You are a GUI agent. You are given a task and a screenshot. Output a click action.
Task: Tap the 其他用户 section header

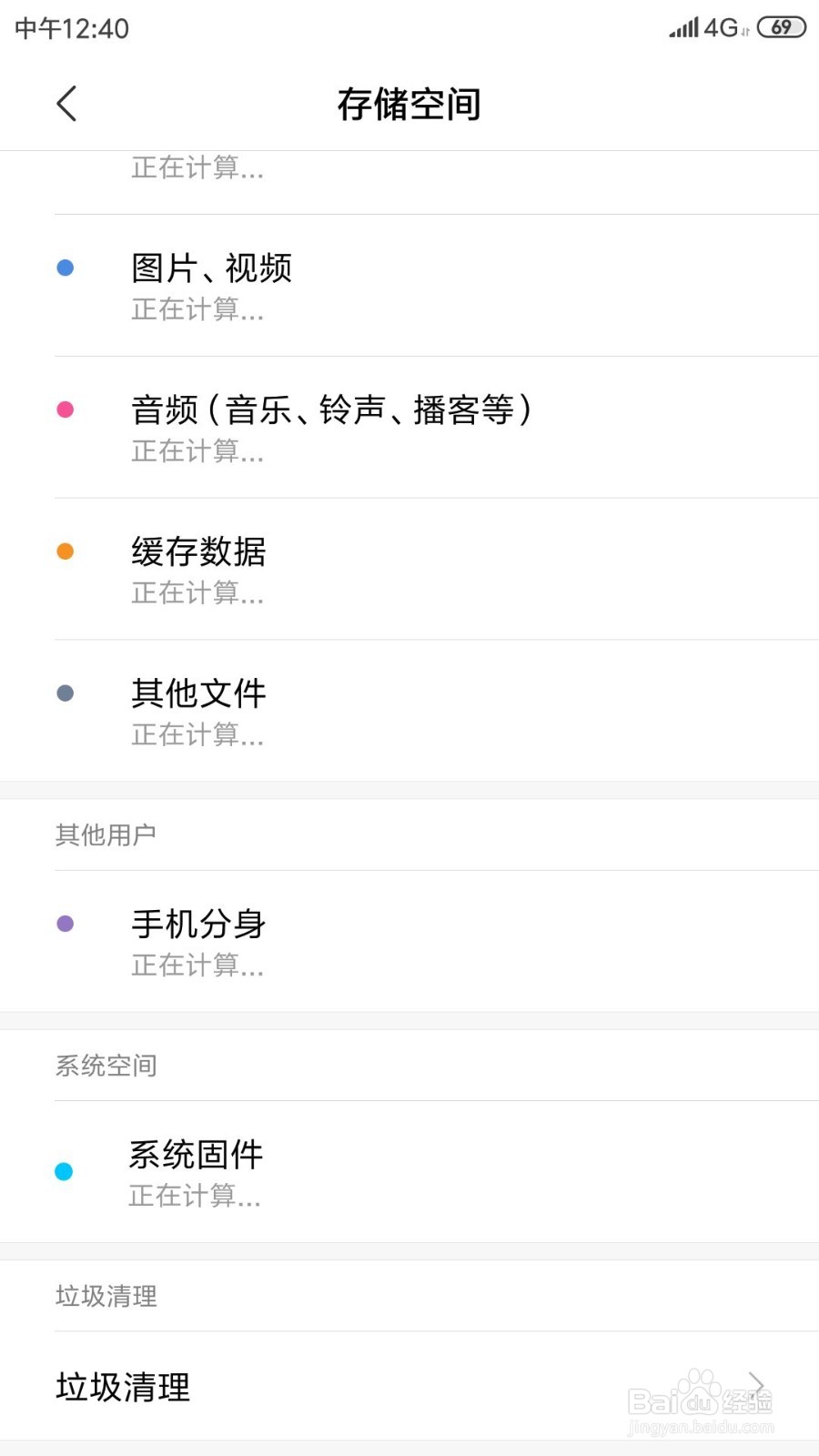point(106,834)
